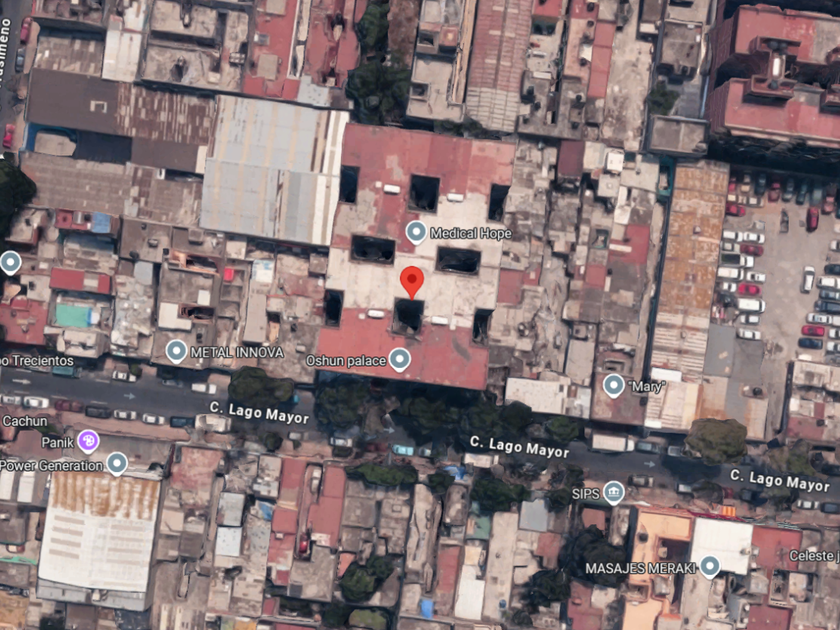Open the "Mary" place marker
The height and width of the screenshot is (630, 840).
point(614,385)
